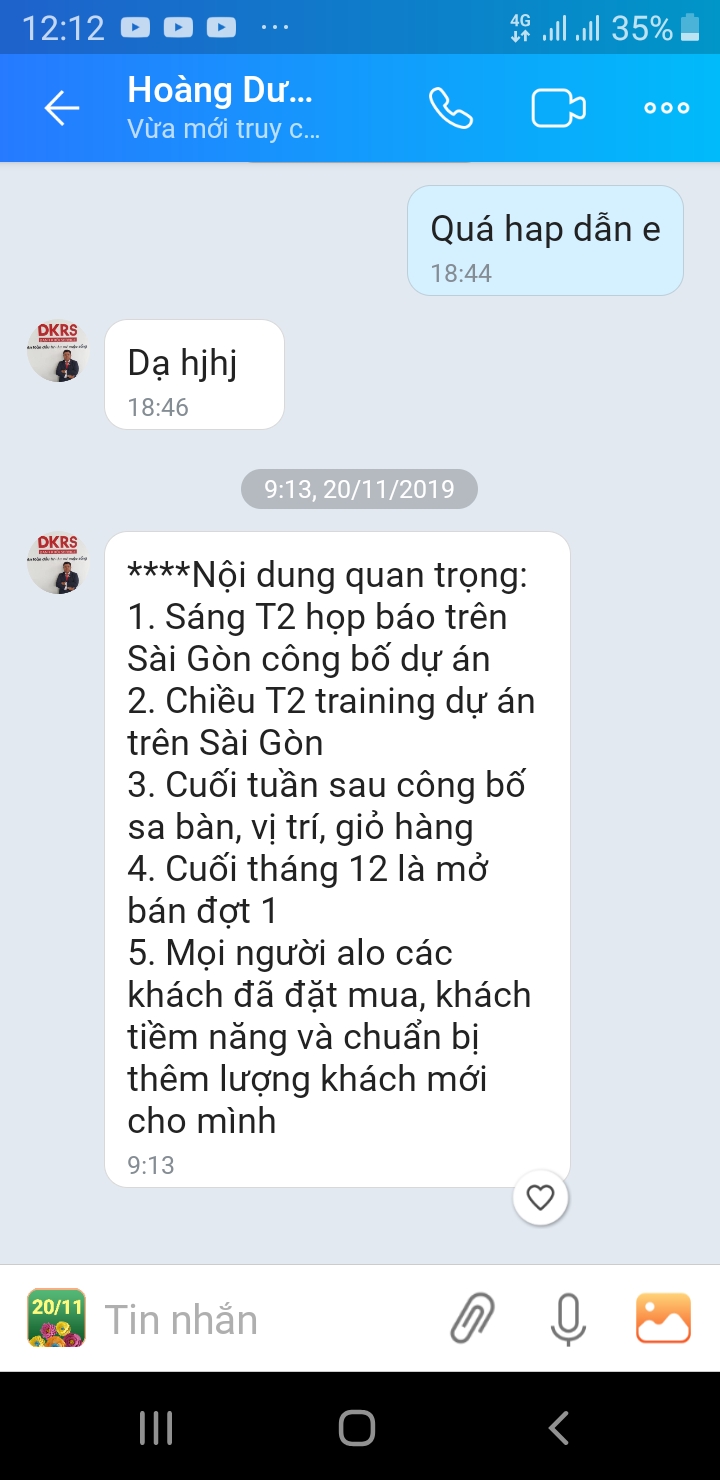
Task: Record a voice message with microphone
Action: tap(568, 1318)
